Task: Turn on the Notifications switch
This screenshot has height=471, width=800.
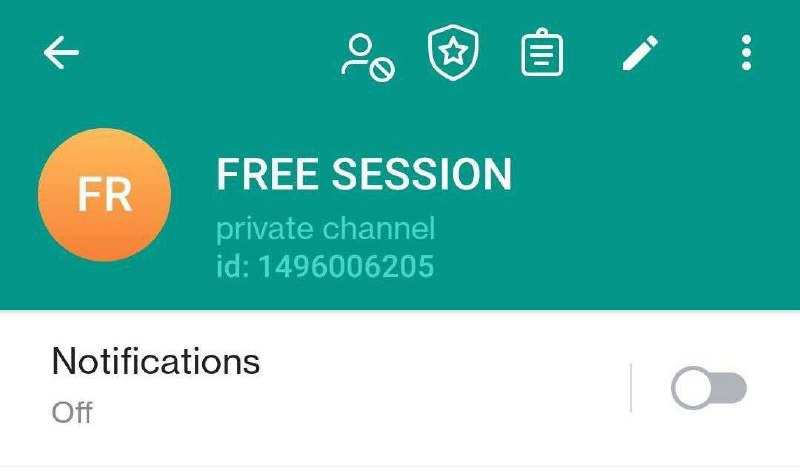Action: tap(709, 388)
